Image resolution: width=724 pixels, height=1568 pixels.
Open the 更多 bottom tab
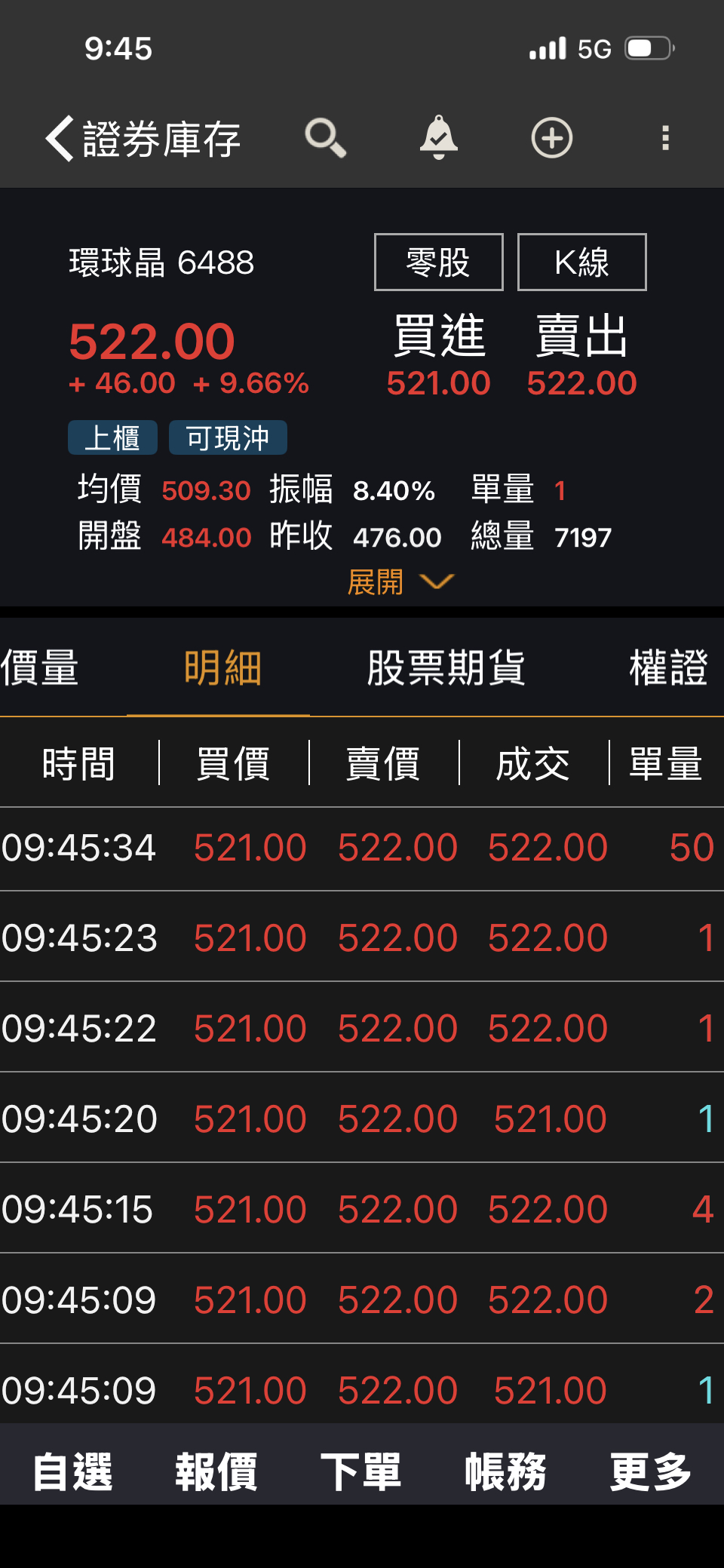click(650, 1471)
